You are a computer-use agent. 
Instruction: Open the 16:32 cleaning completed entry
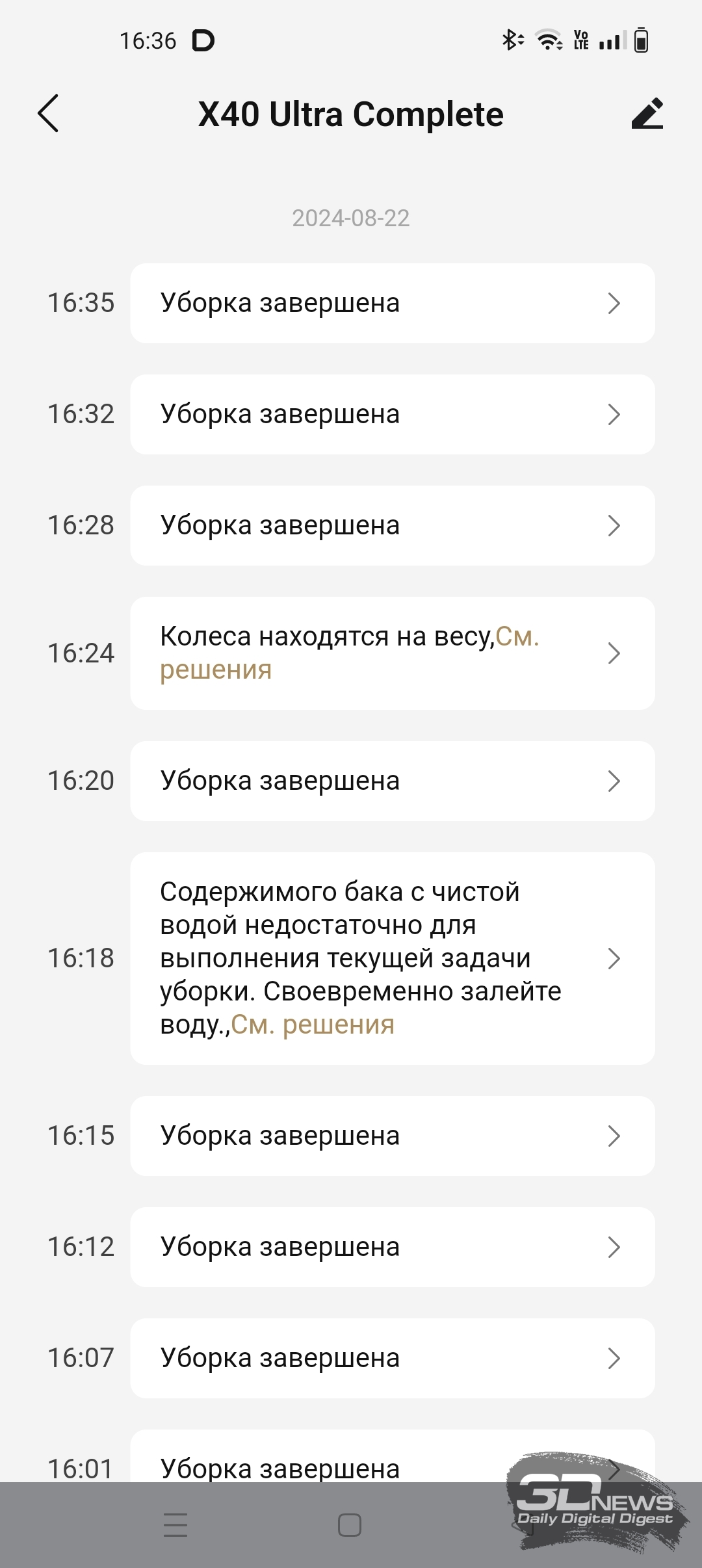tap(393, 414)
